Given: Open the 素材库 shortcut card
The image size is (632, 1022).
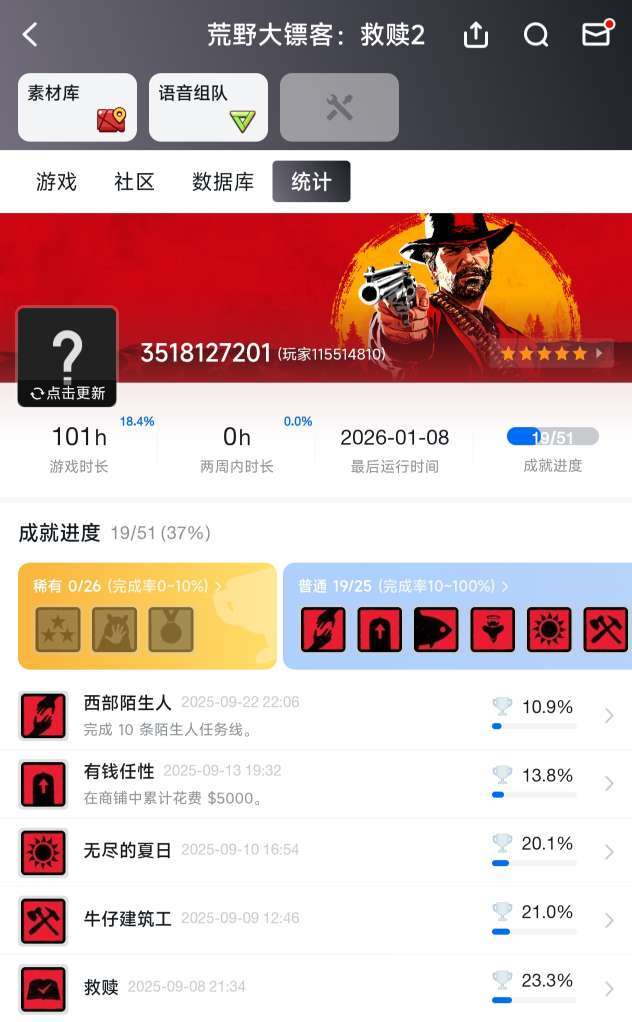Looking at the screenshot, I should 77,107.
